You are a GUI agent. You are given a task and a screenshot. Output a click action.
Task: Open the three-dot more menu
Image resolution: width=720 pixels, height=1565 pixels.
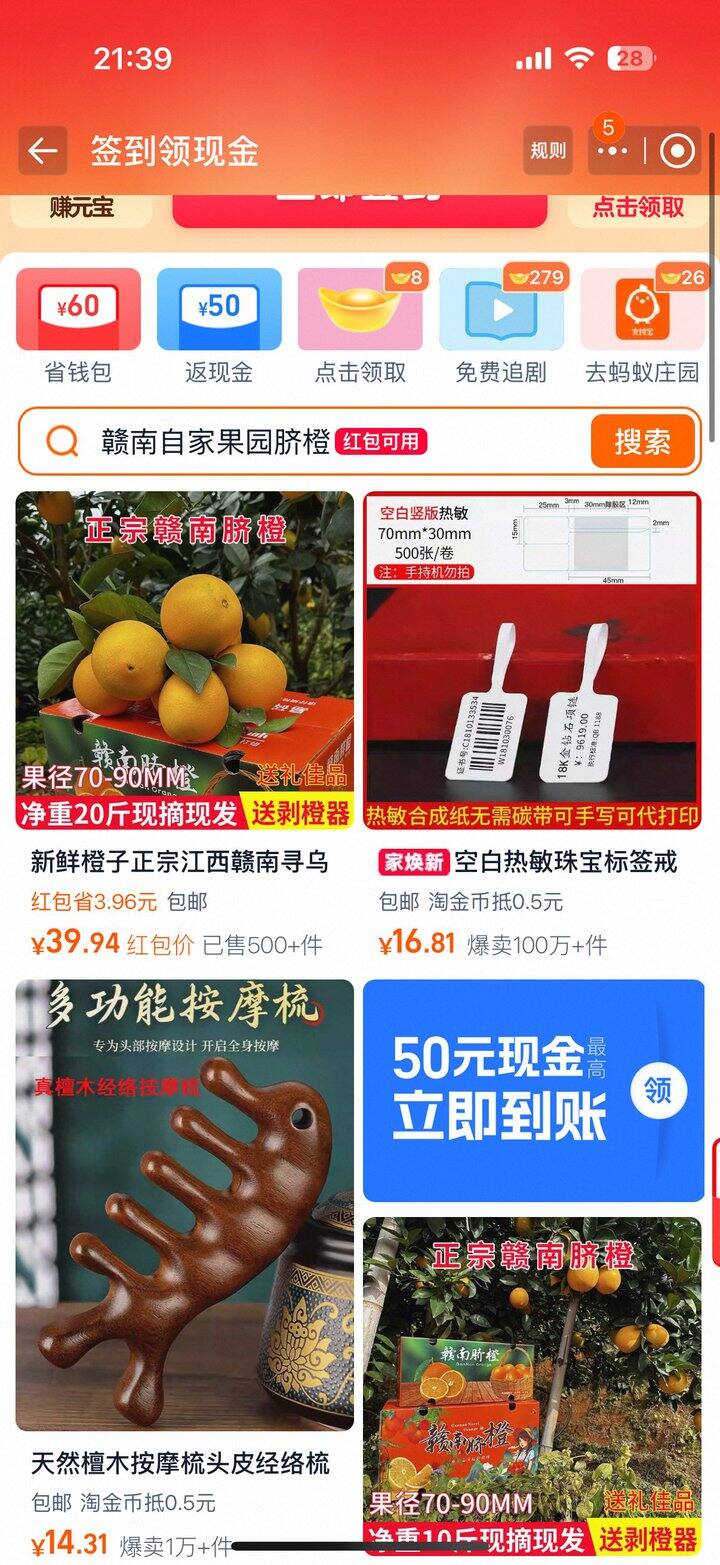[x=610, y=148]
